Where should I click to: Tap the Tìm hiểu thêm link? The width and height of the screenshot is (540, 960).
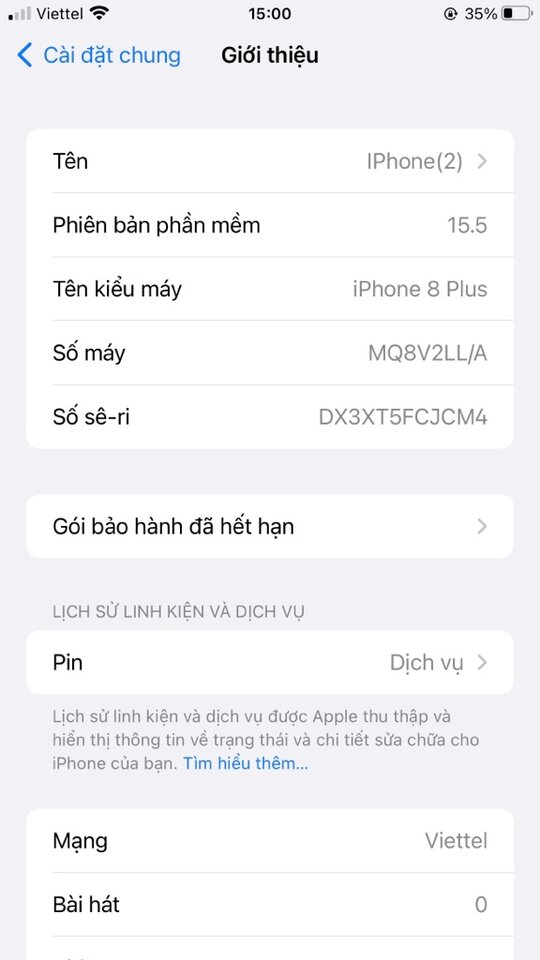pos(246,763)
